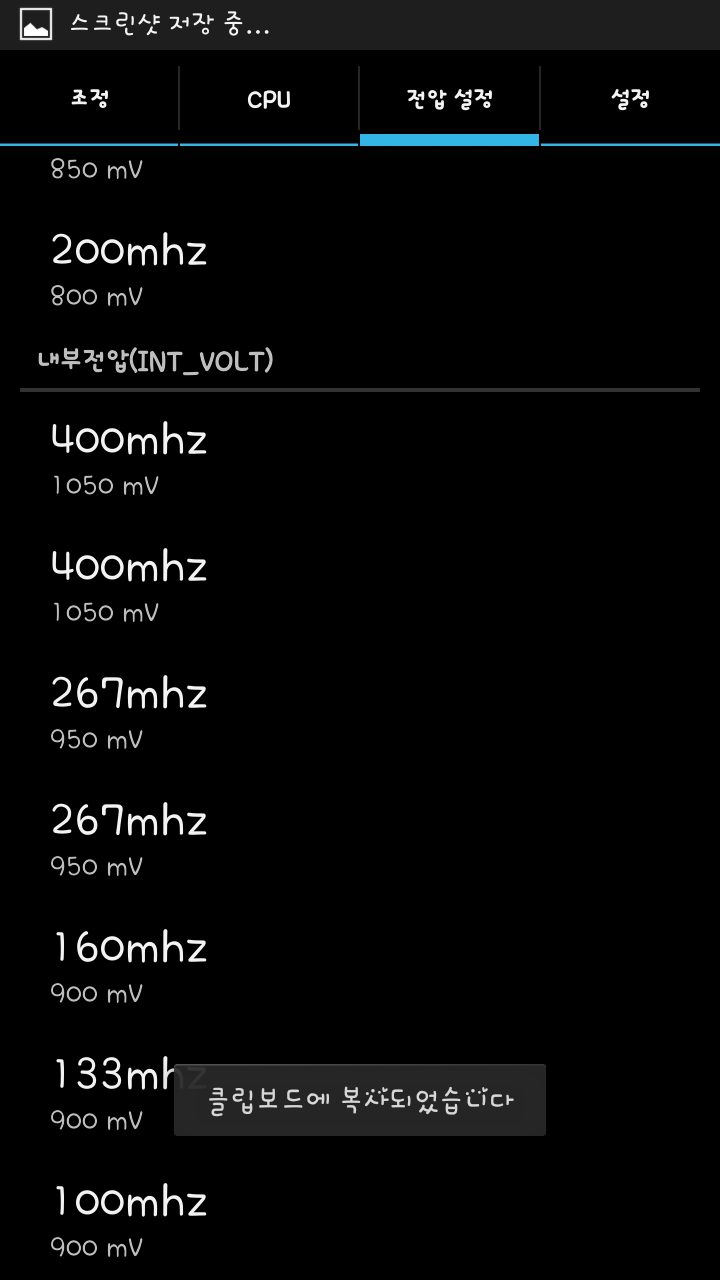Screen dimensions: 720x1280
Task: Tap the 133mhz voltage row
Action: point(100,1094)
